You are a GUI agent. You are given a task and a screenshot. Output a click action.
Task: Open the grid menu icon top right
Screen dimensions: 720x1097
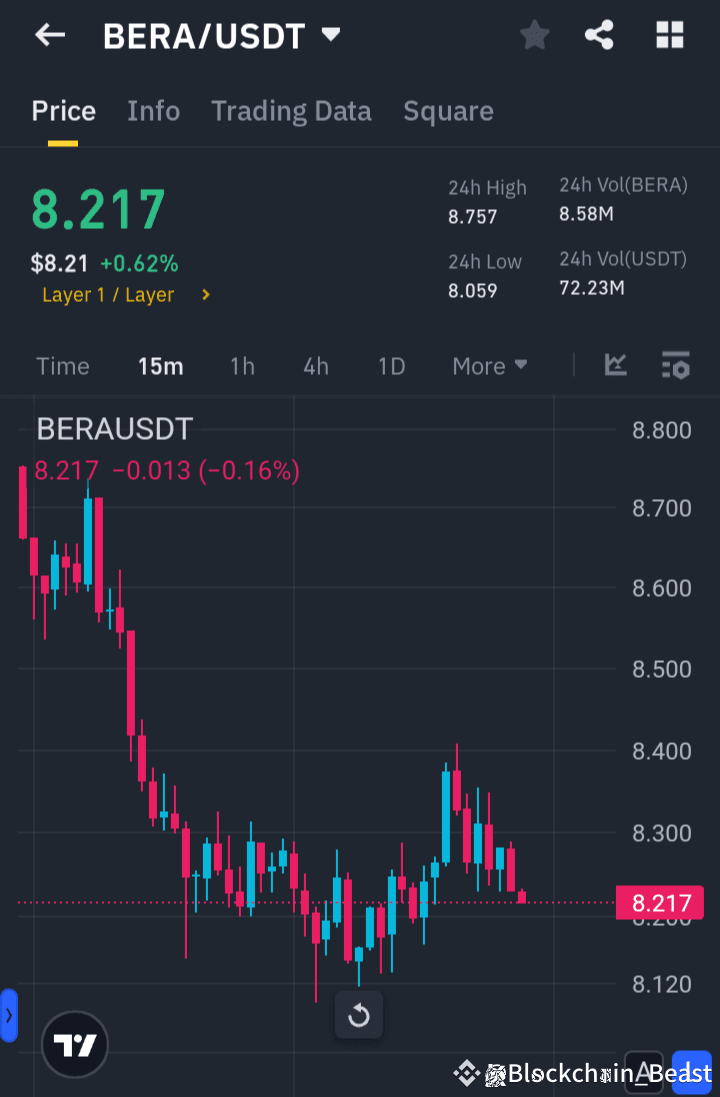[670, 34]
